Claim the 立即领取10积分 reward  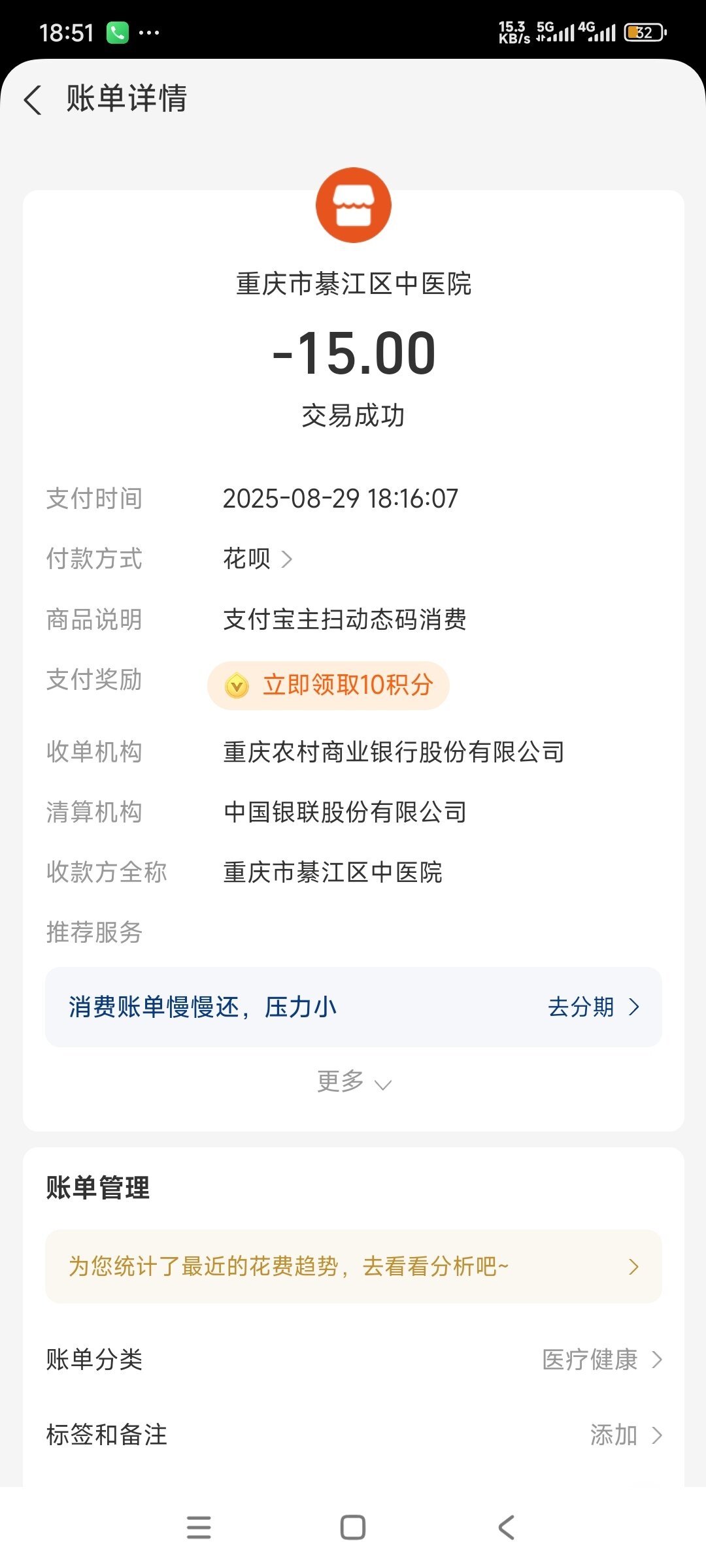pyautogui.click(x=328, y=685)
